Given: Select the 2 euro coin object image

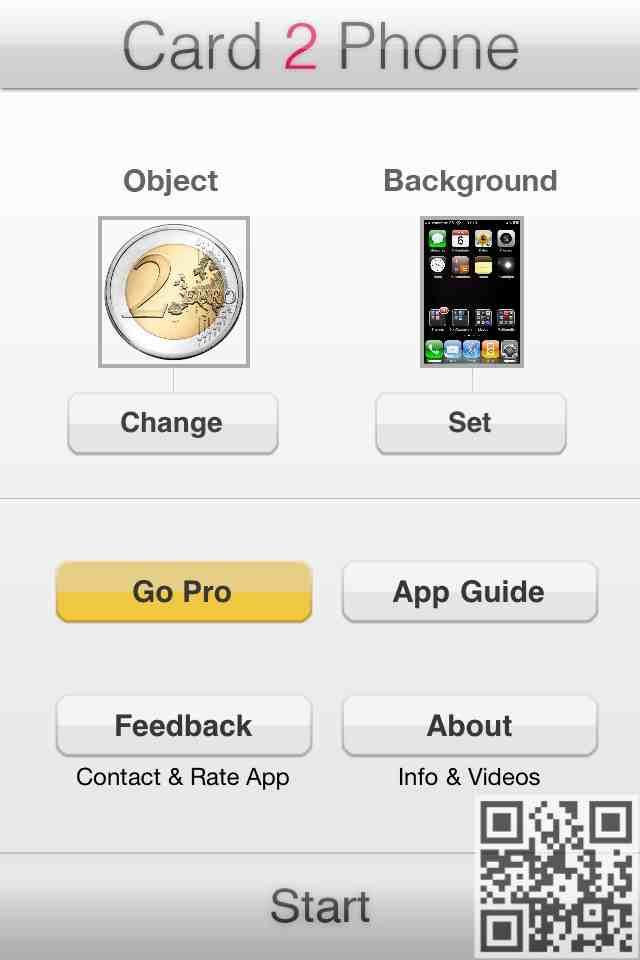Looking at the screenshot, I should pyautogui.click(x=174, y=292).
